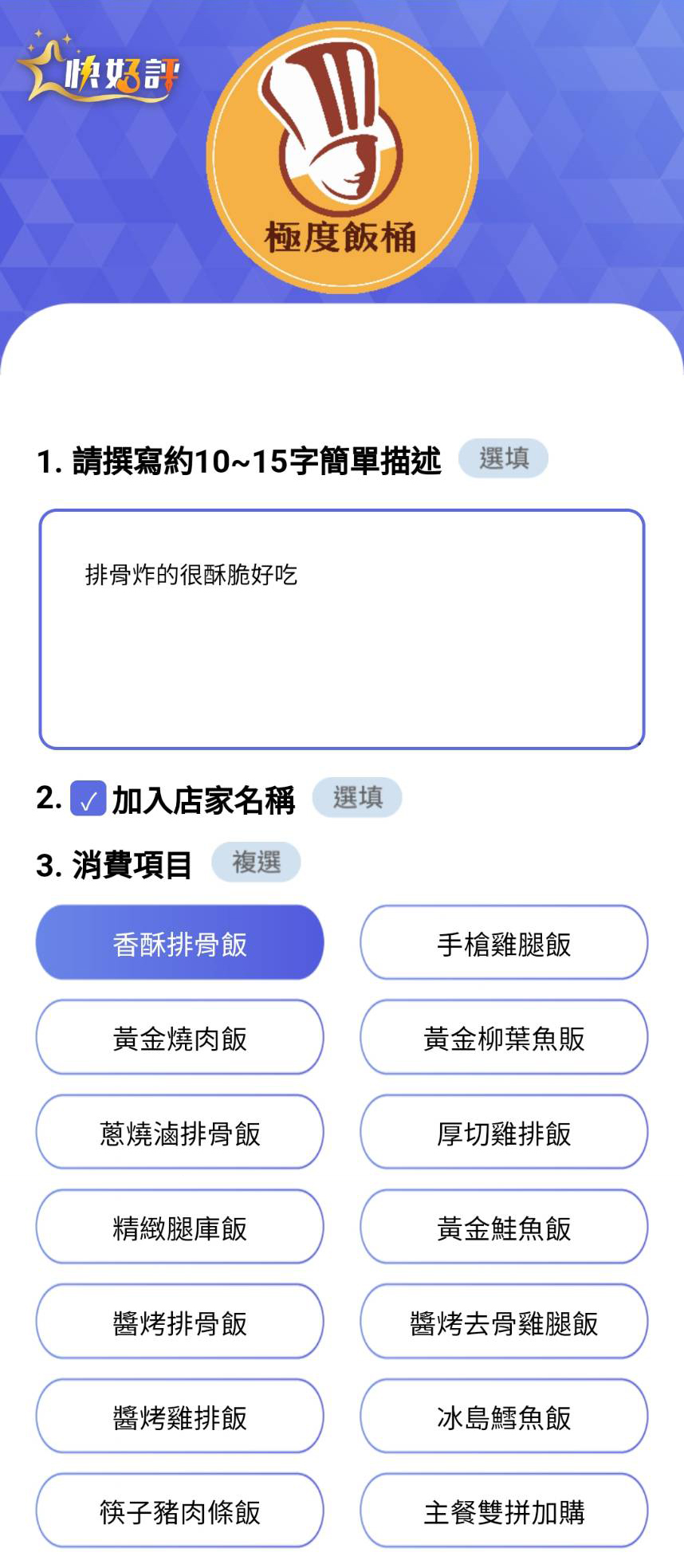The image size is (684, 1568).
Task: Choose 筷子豬肉條飯
Action: [179, 1511]
